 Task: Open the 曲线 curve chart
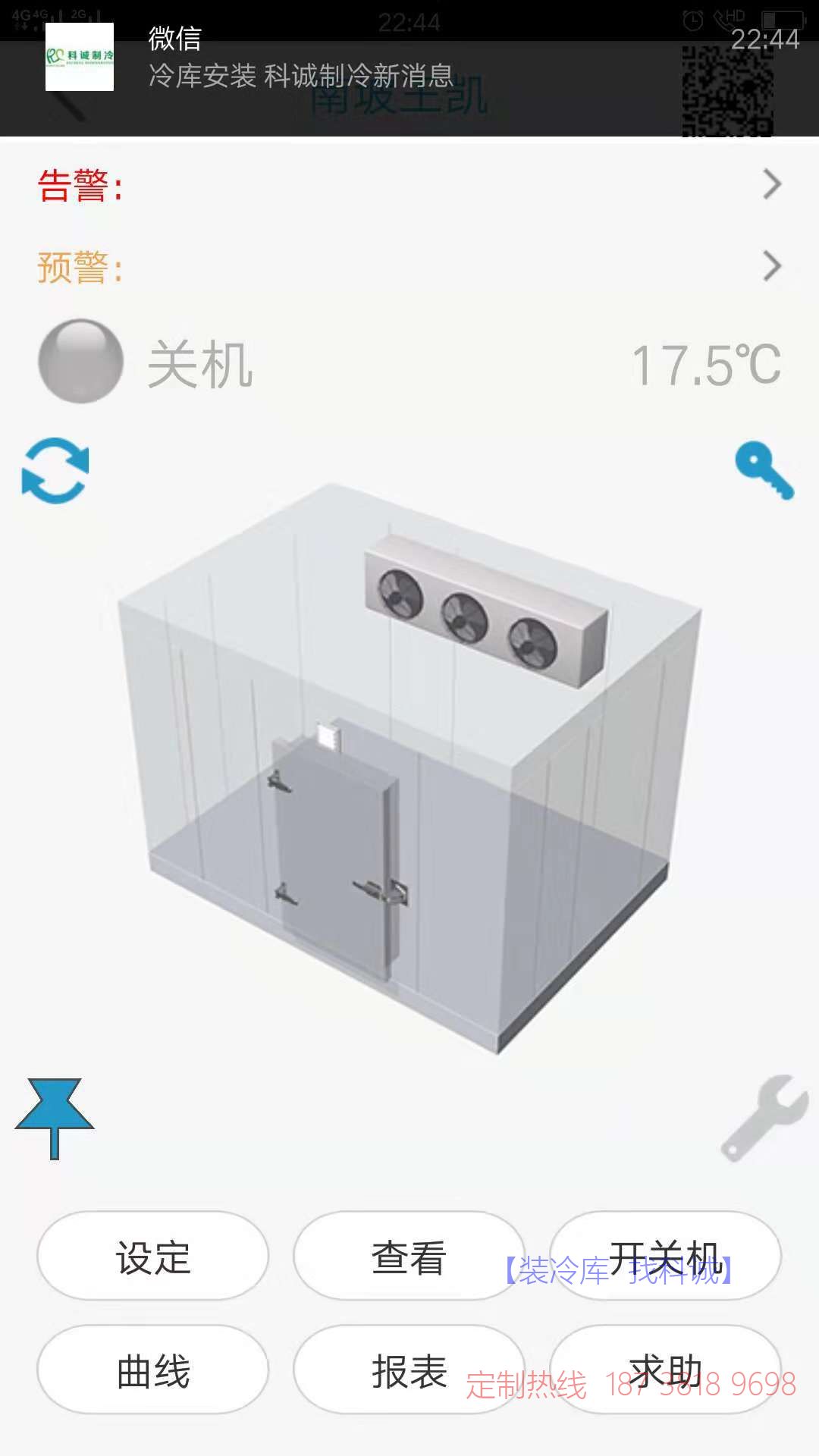click(152, 1370)
